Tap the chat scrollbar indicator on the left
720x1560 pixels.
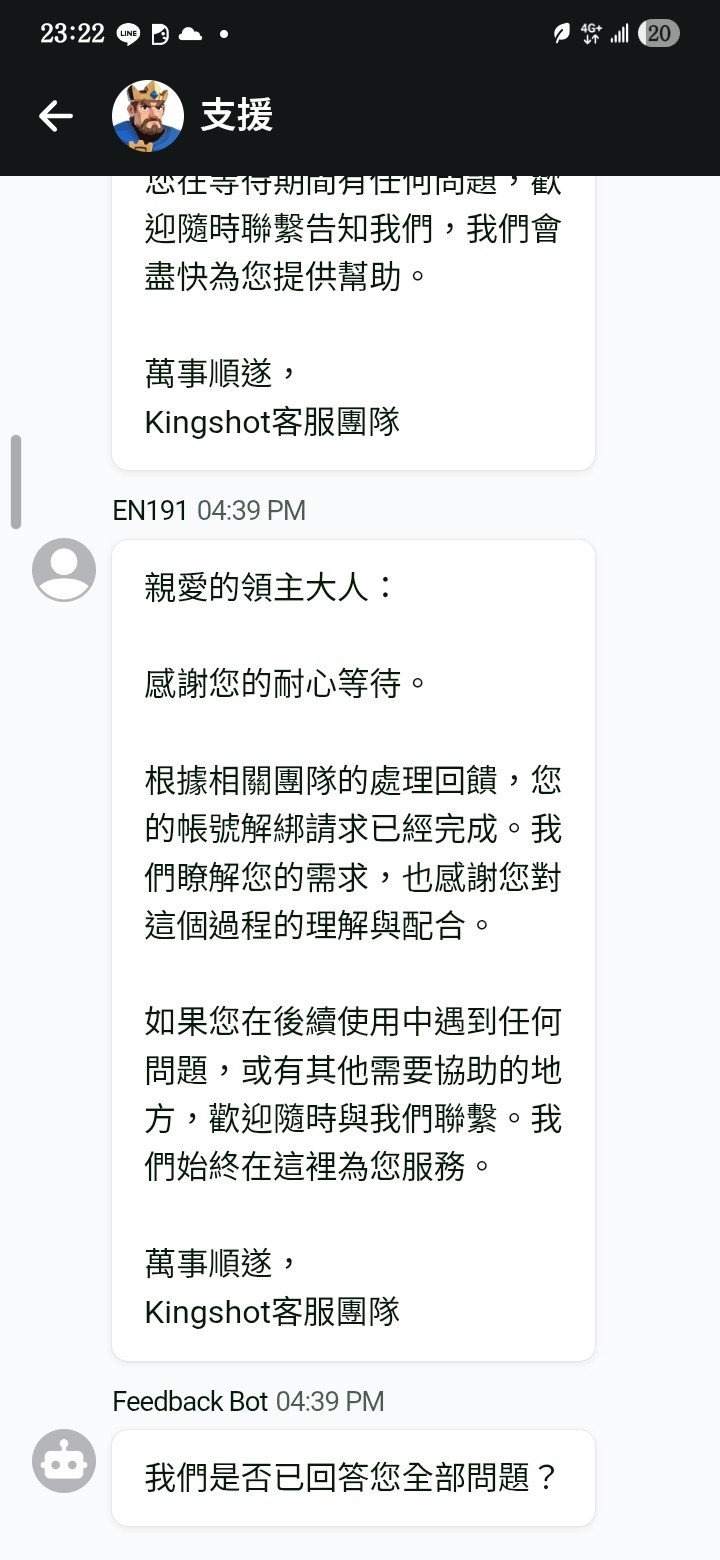(x=16, y=480)
